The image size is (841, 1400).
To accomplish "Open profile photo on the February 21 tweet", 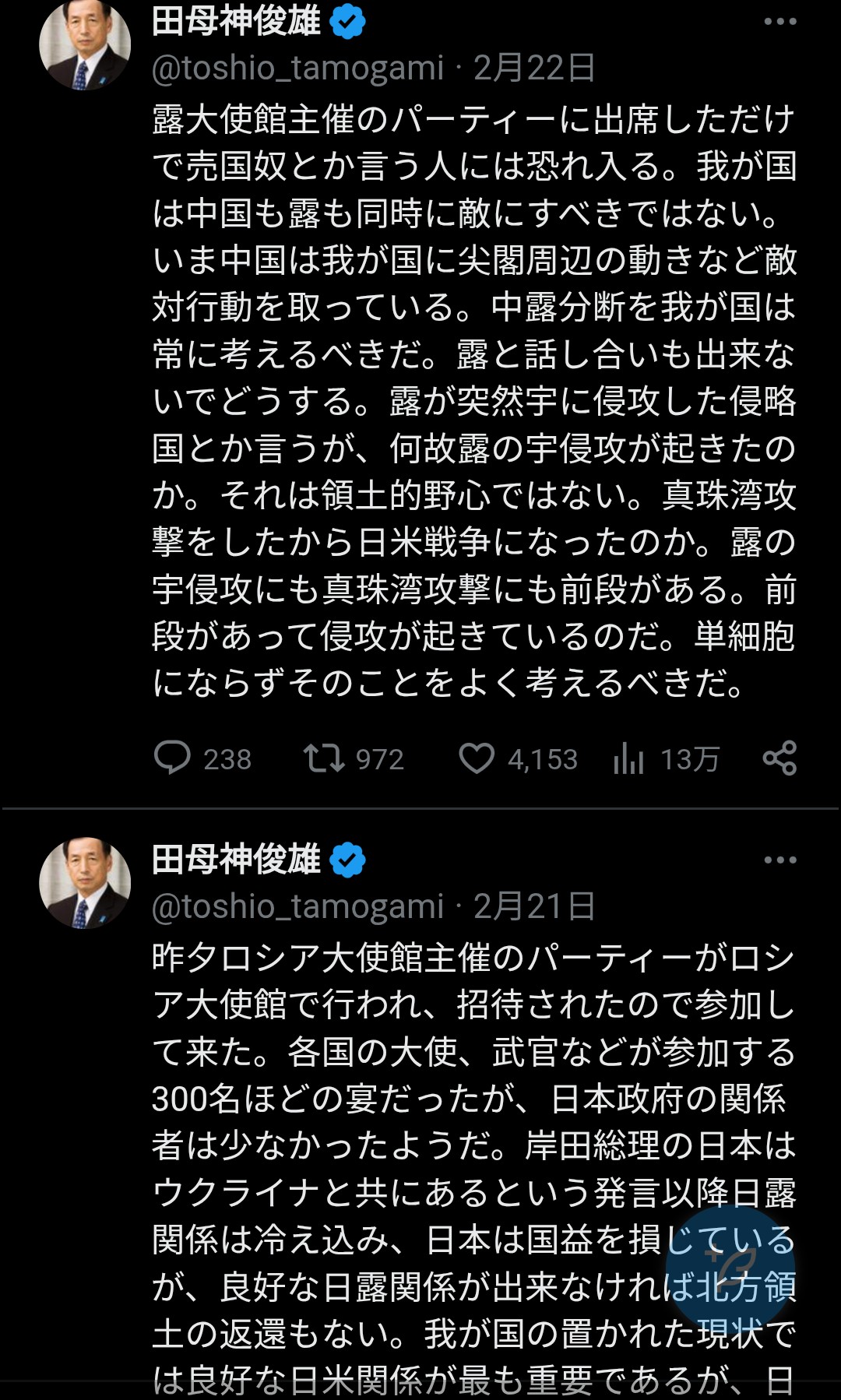I will [x=85, y=883].
